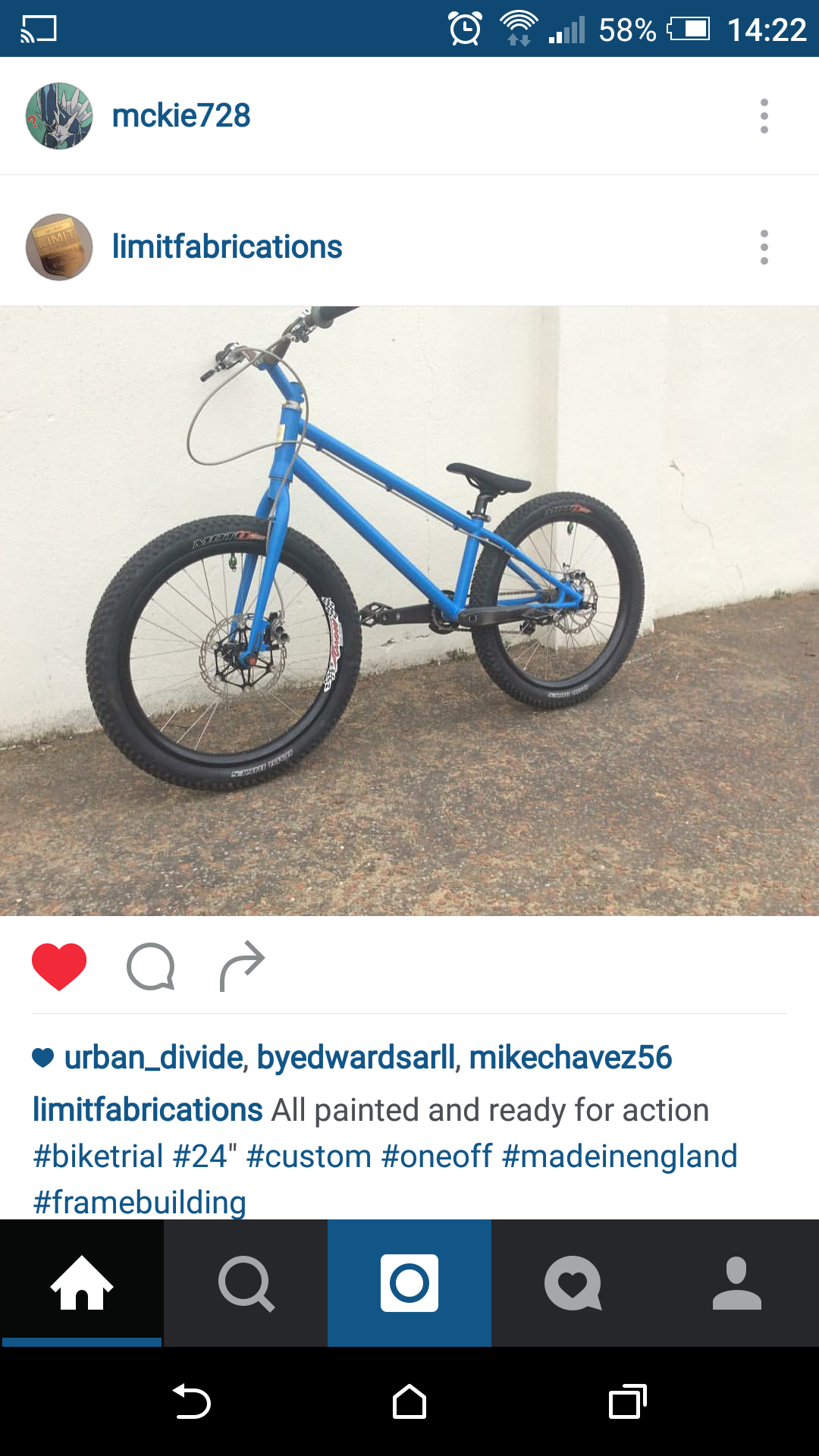Comment on the bike post
Viewport: 819px width, 1456px height.
point(151,966)
